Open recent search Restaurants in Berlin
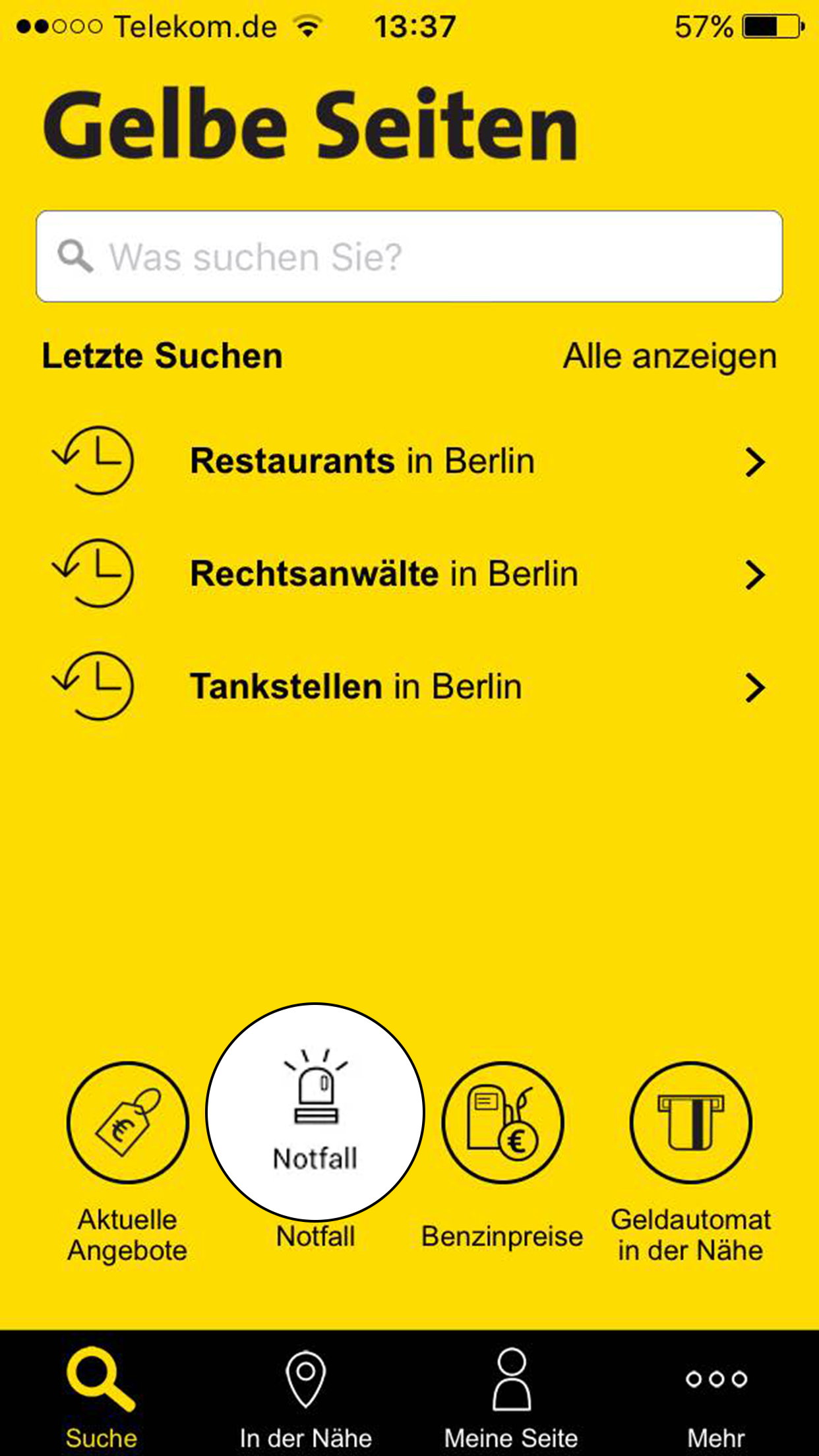Viewport: 819px width, 1456px height. (x=409, y=461)
